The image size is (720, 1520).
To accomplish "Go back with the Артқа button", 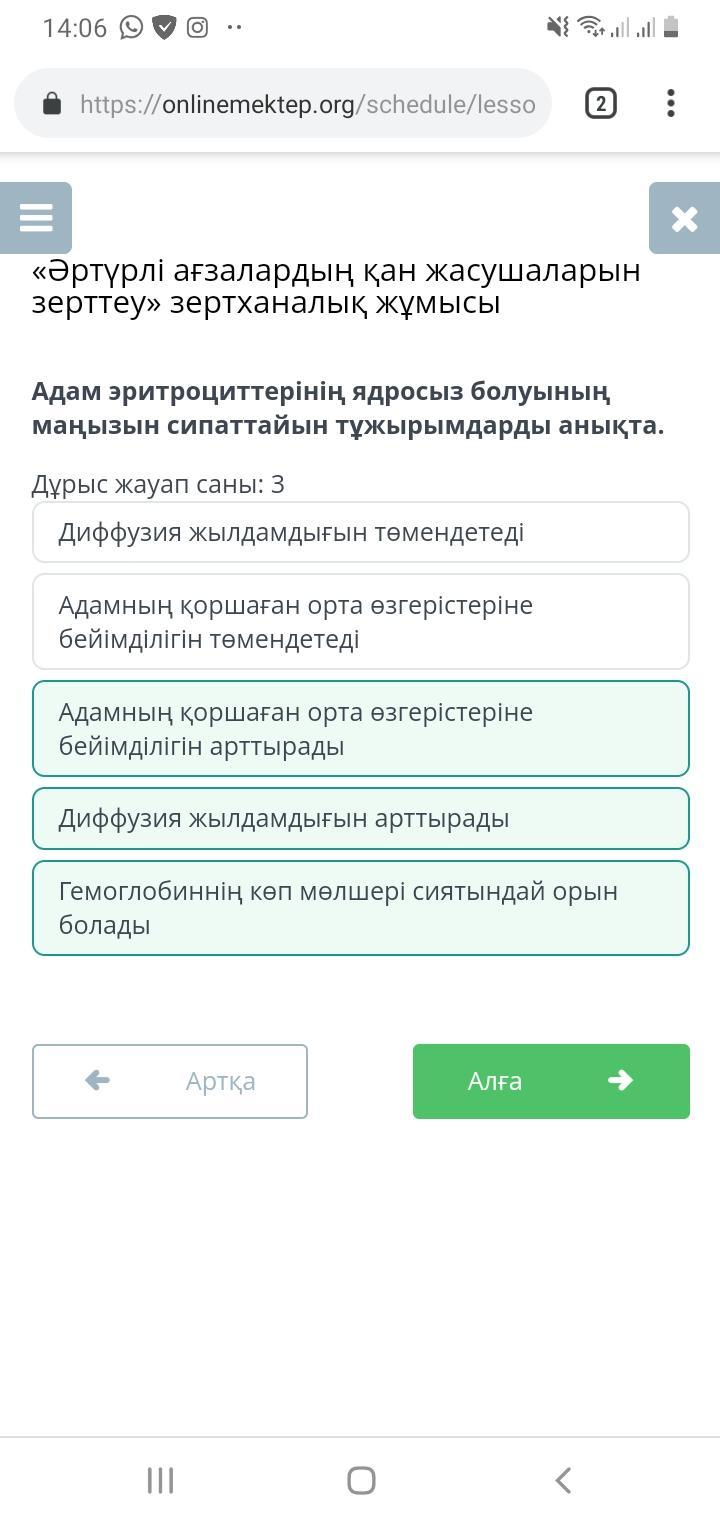I will click(170, 1081).
